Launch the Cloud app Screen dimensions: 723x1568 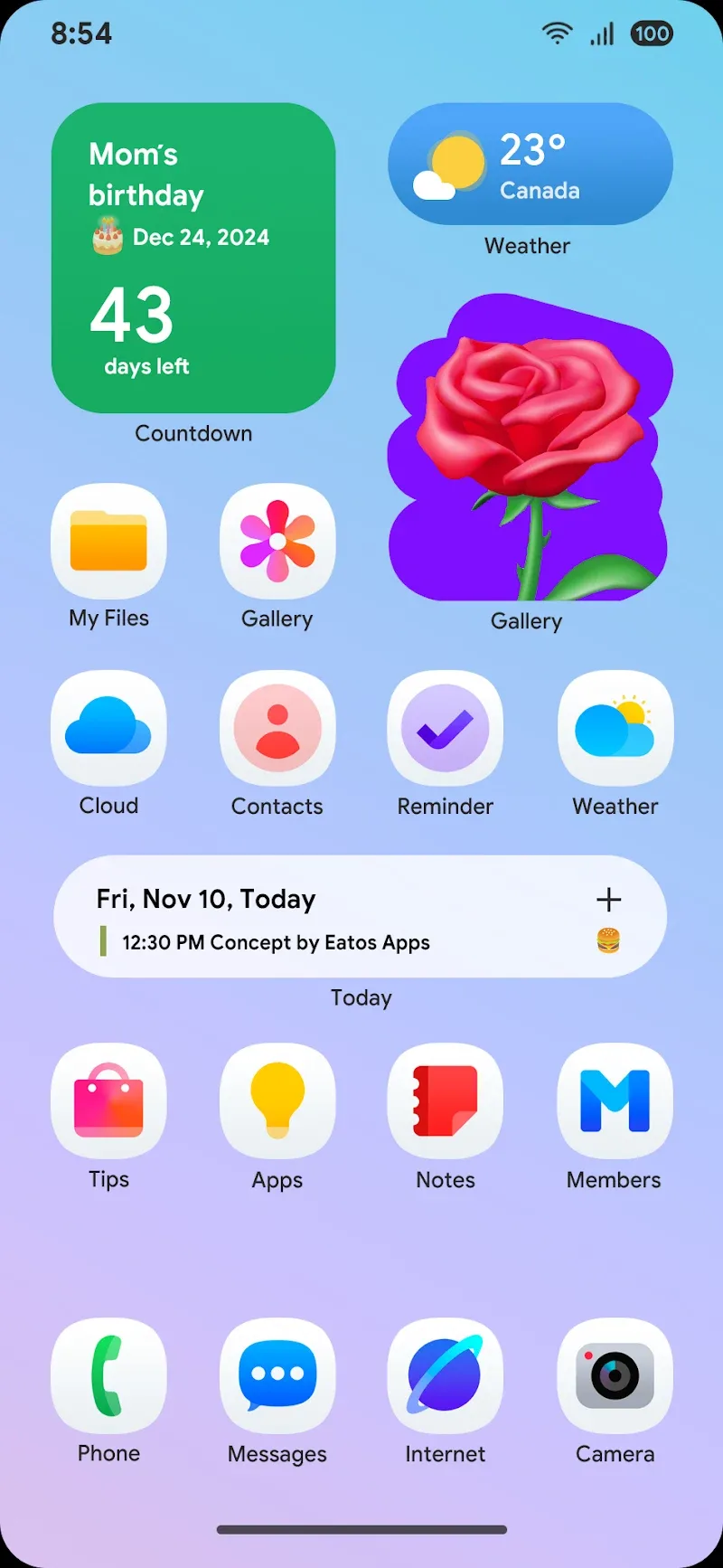tap(108, 728)
